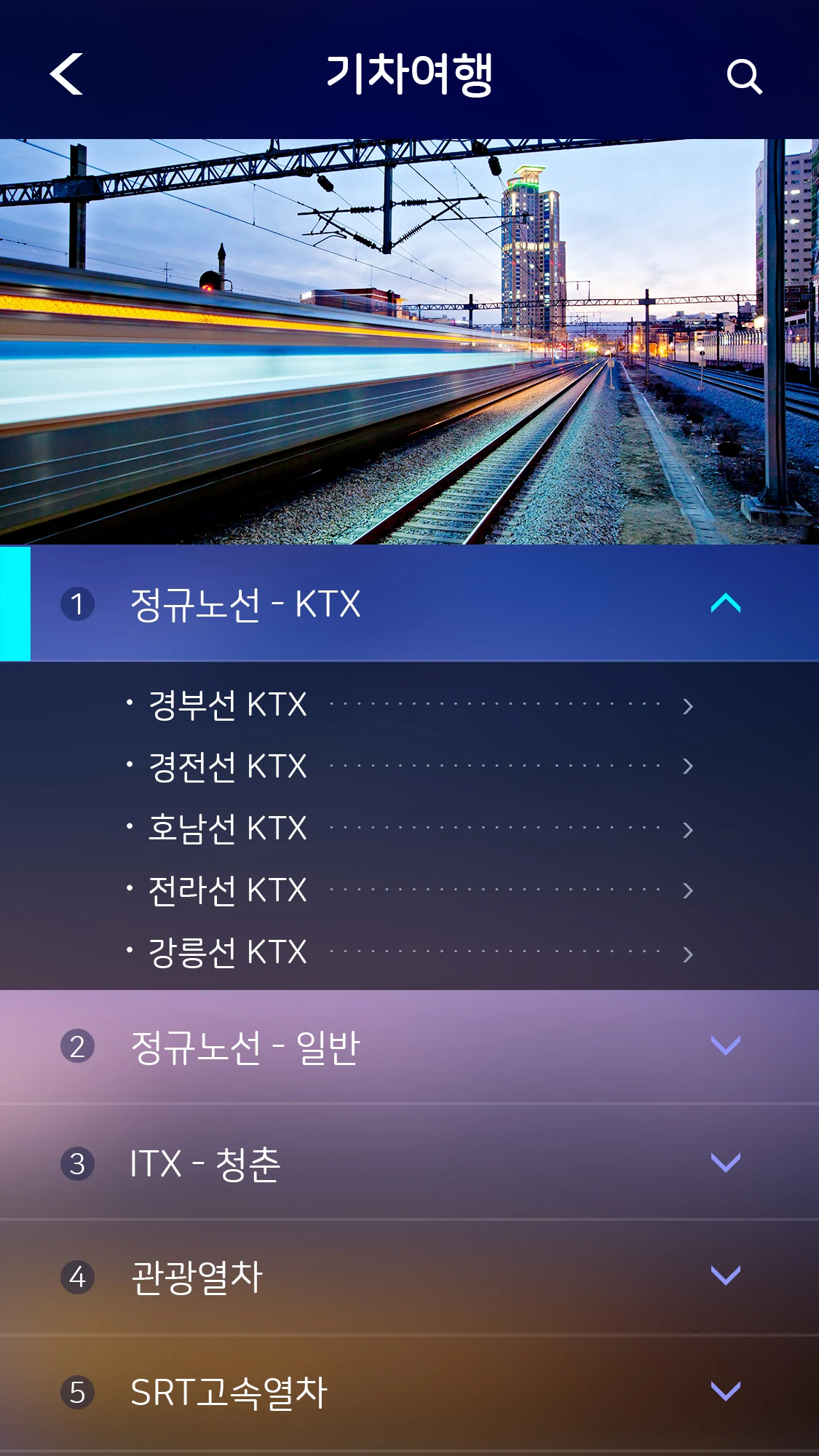Expand the 정규노선 - 일반 section

coord(724,1047)
